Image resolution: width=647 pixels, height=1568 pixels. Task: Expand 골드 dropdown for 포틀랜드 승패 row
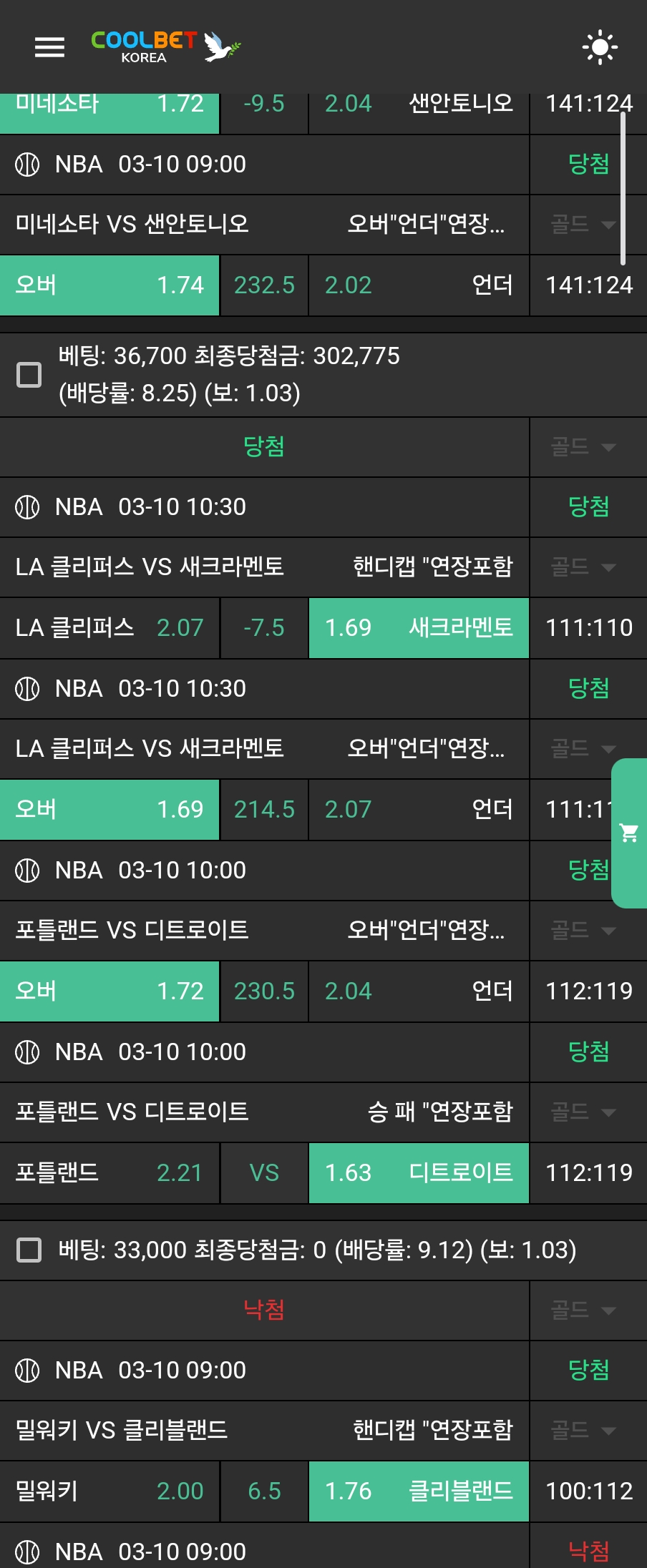click(x=583, y=1112)
